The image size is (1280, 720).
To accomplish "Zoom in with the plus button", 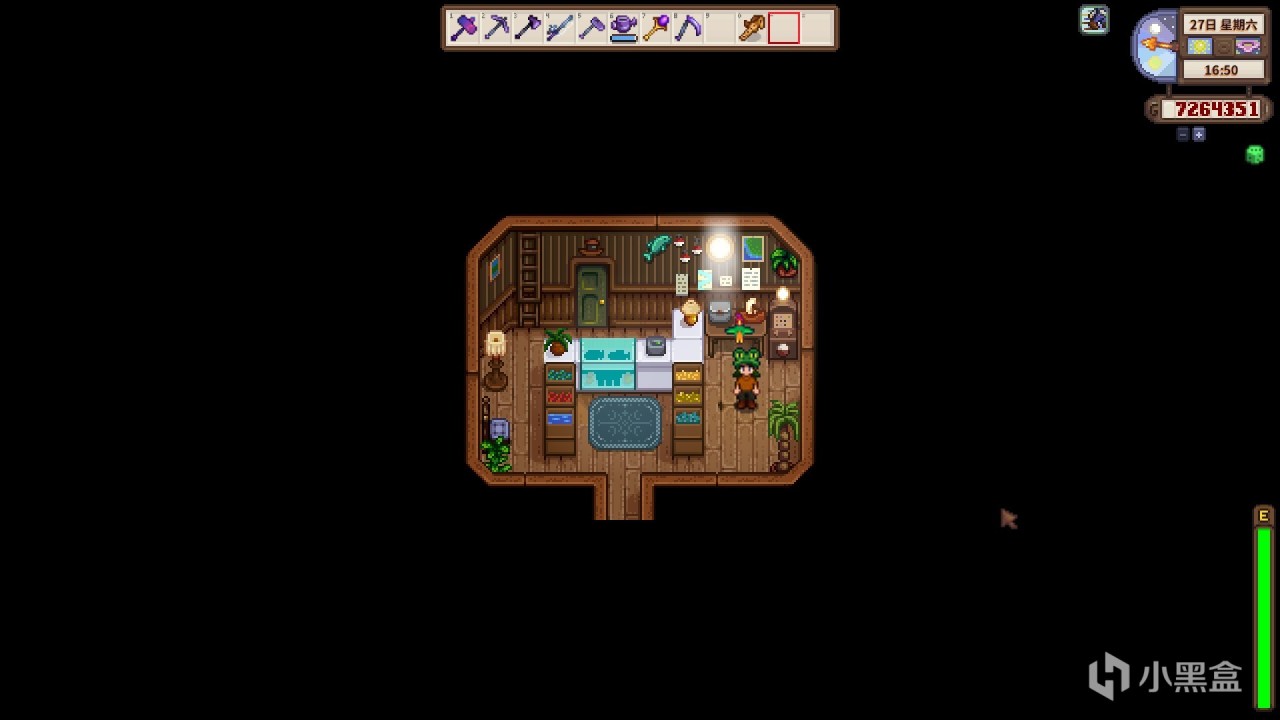I will pyautogui.click(x=1199, y=134).
